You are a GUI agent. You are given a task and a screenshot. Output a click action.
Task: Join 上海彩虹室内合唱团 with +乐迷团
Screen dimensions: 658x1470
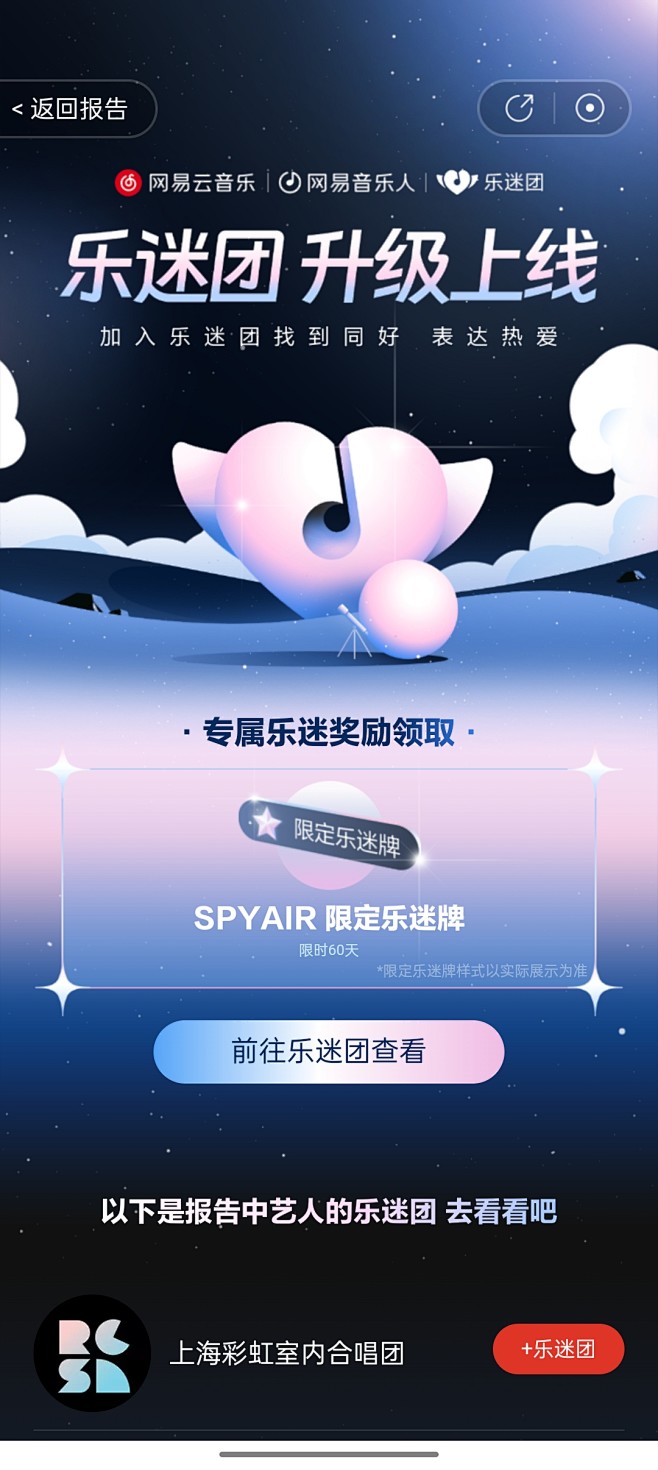coord(558,1349)
